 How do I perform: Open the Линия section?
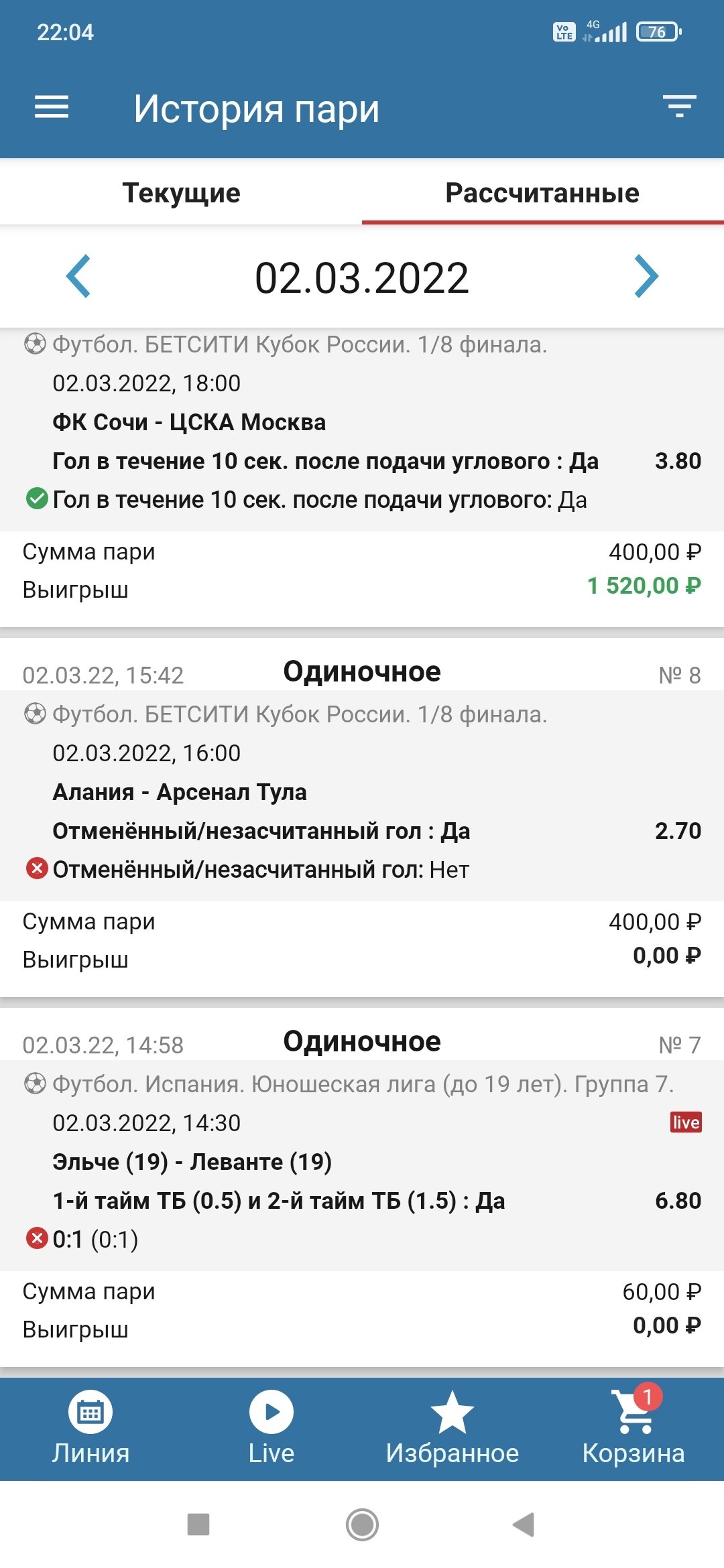pos(90,1427)
